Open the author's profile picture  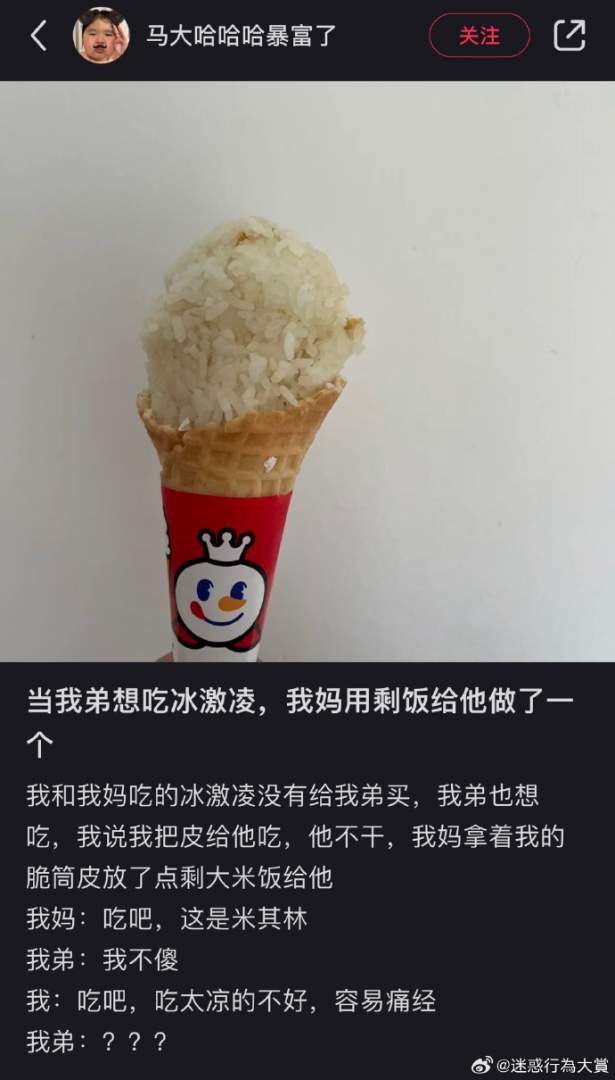tap(101, 36)
